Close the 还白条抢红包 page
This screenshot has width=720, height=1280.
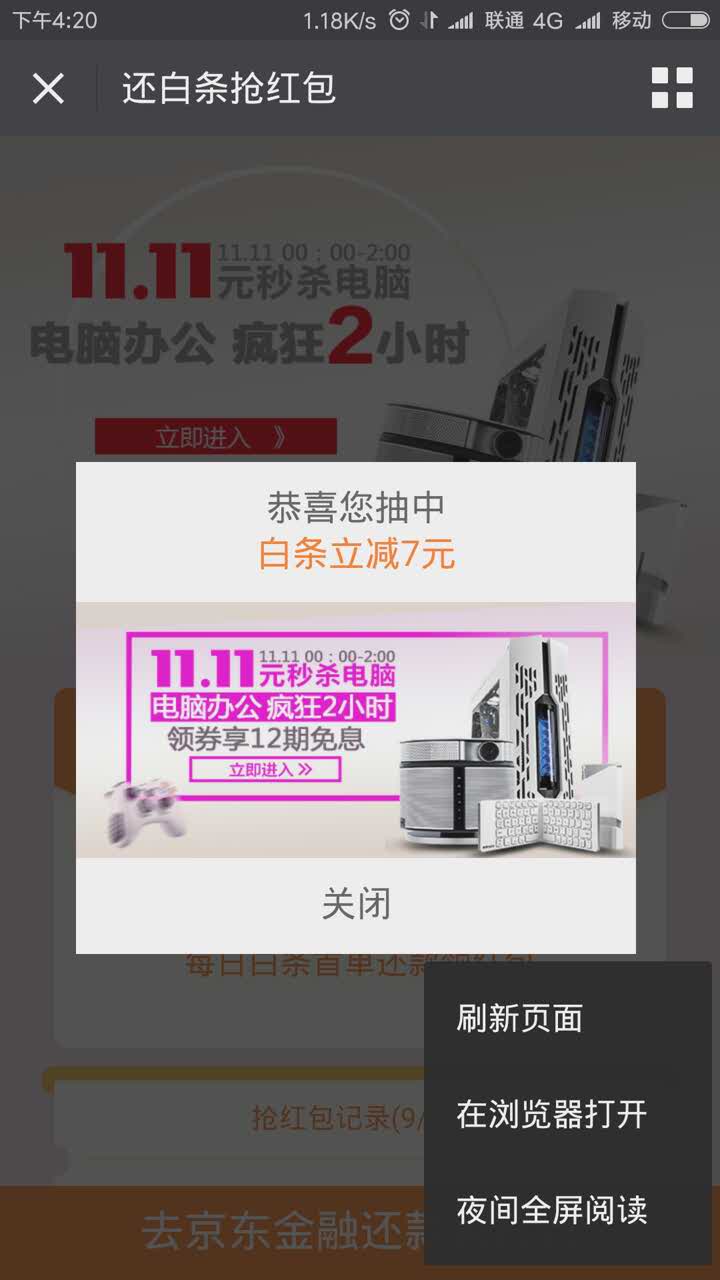pos(48,88)
